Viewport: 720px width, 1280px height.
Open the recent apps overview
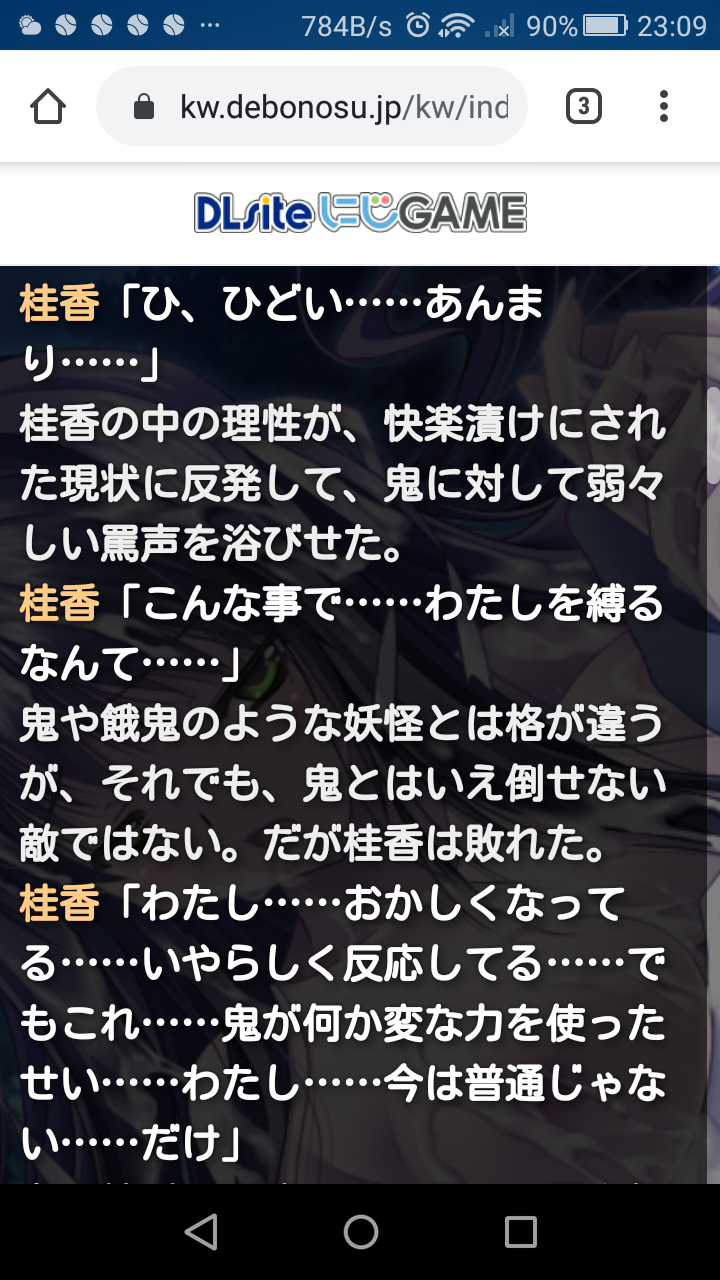[x=520, y=1232]
